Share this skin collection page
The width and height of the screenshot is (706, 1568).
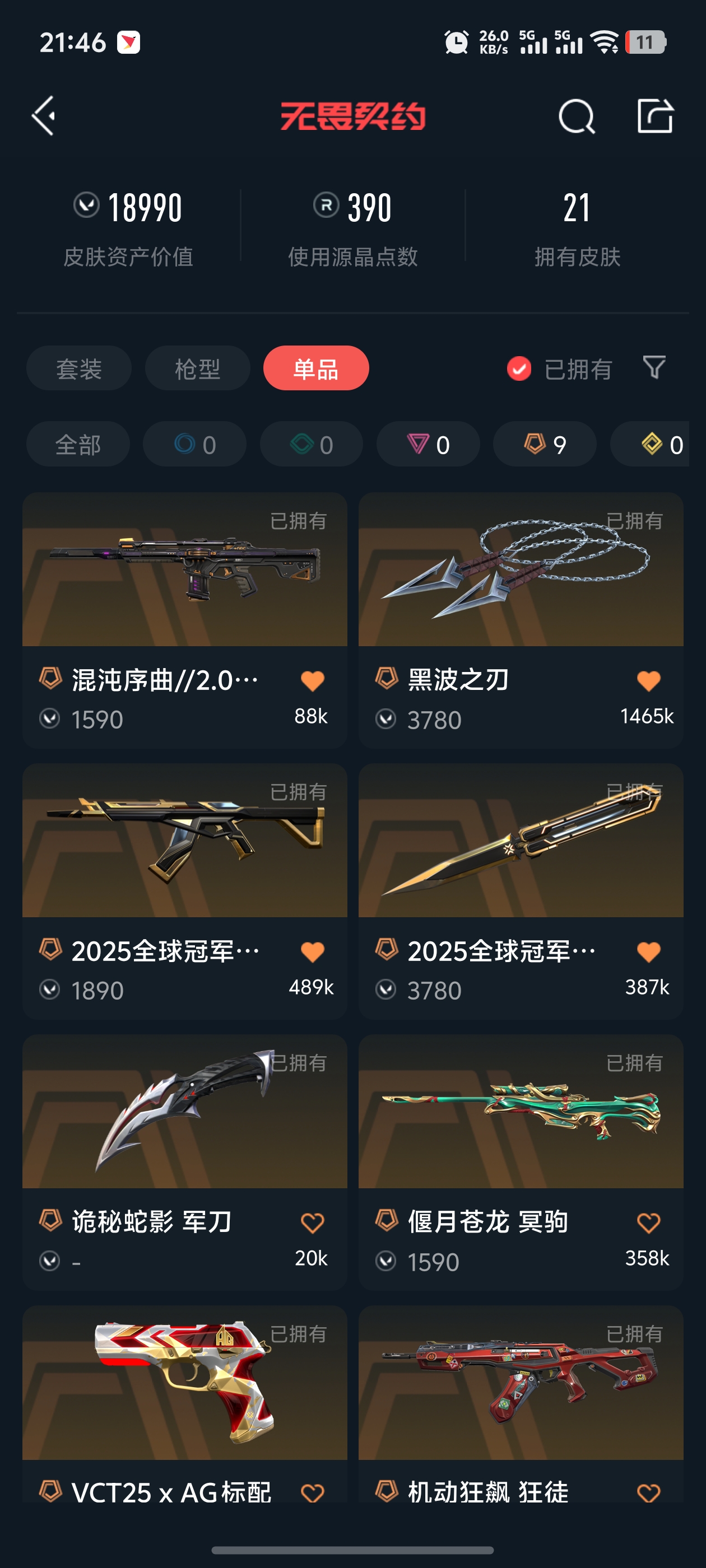click(655, 116)
